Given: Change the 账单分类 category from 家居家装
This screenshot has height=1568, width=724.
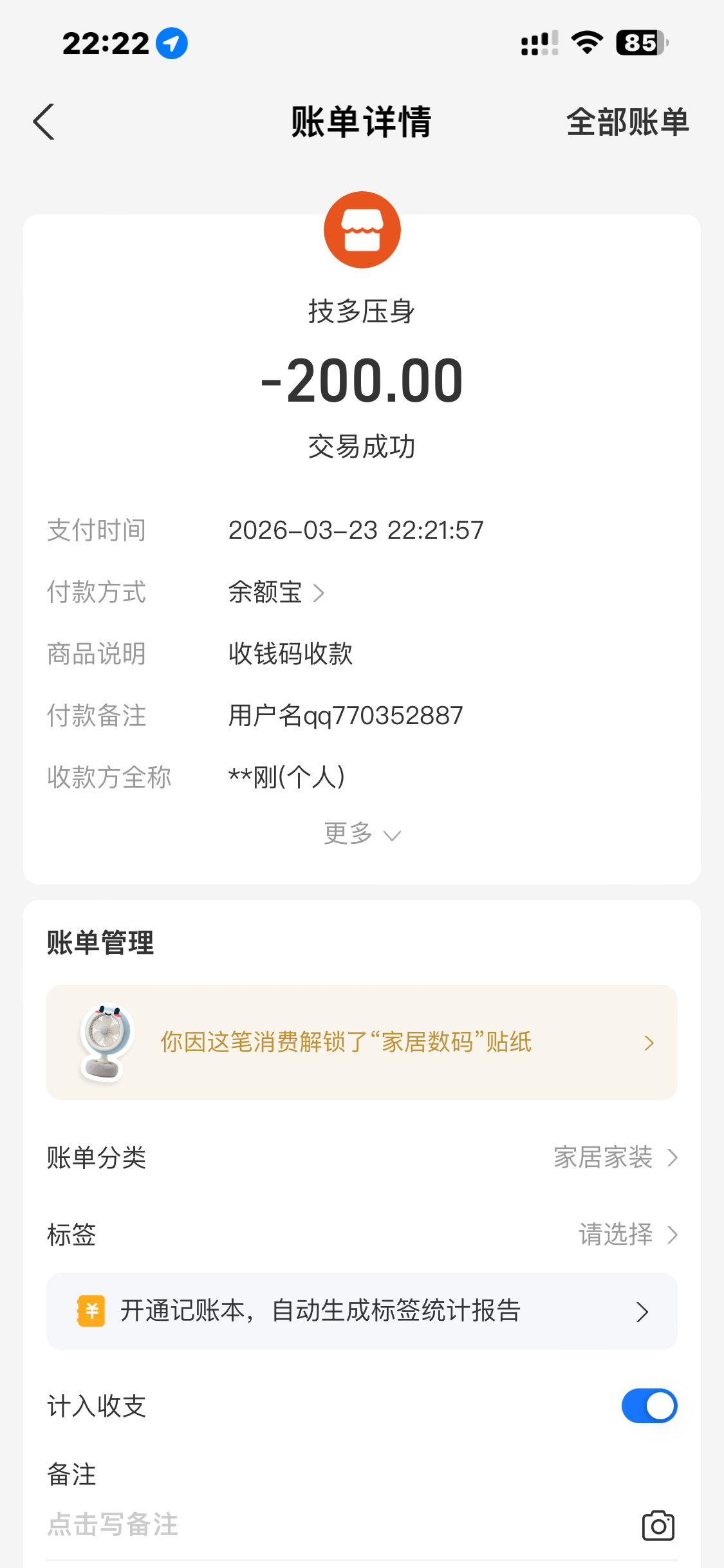Looking at the screenshot, I should pos(615,1157).
